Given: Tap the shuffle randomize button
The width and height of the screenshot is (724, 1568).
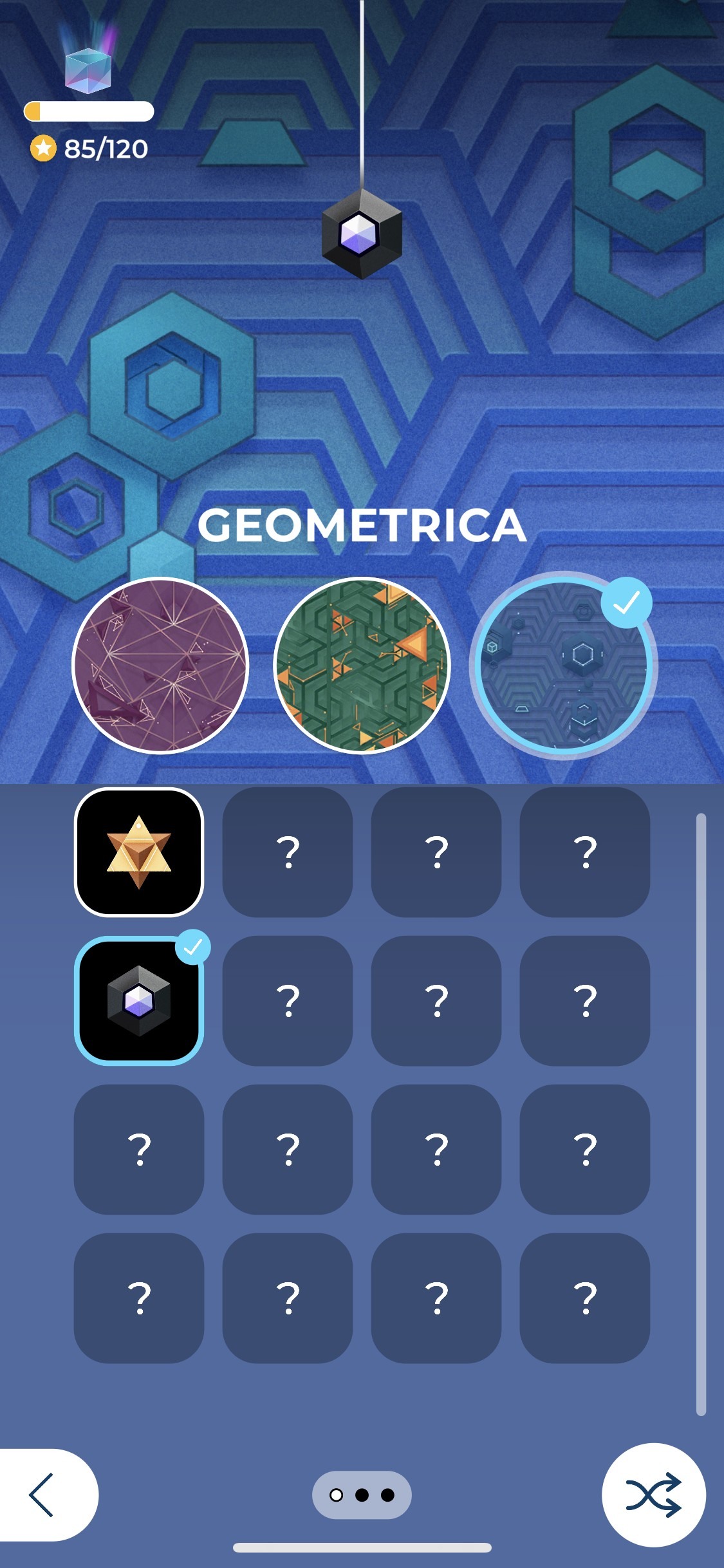Looking at the screenshot, I should pyautogui.click(x=653, y=1495).
